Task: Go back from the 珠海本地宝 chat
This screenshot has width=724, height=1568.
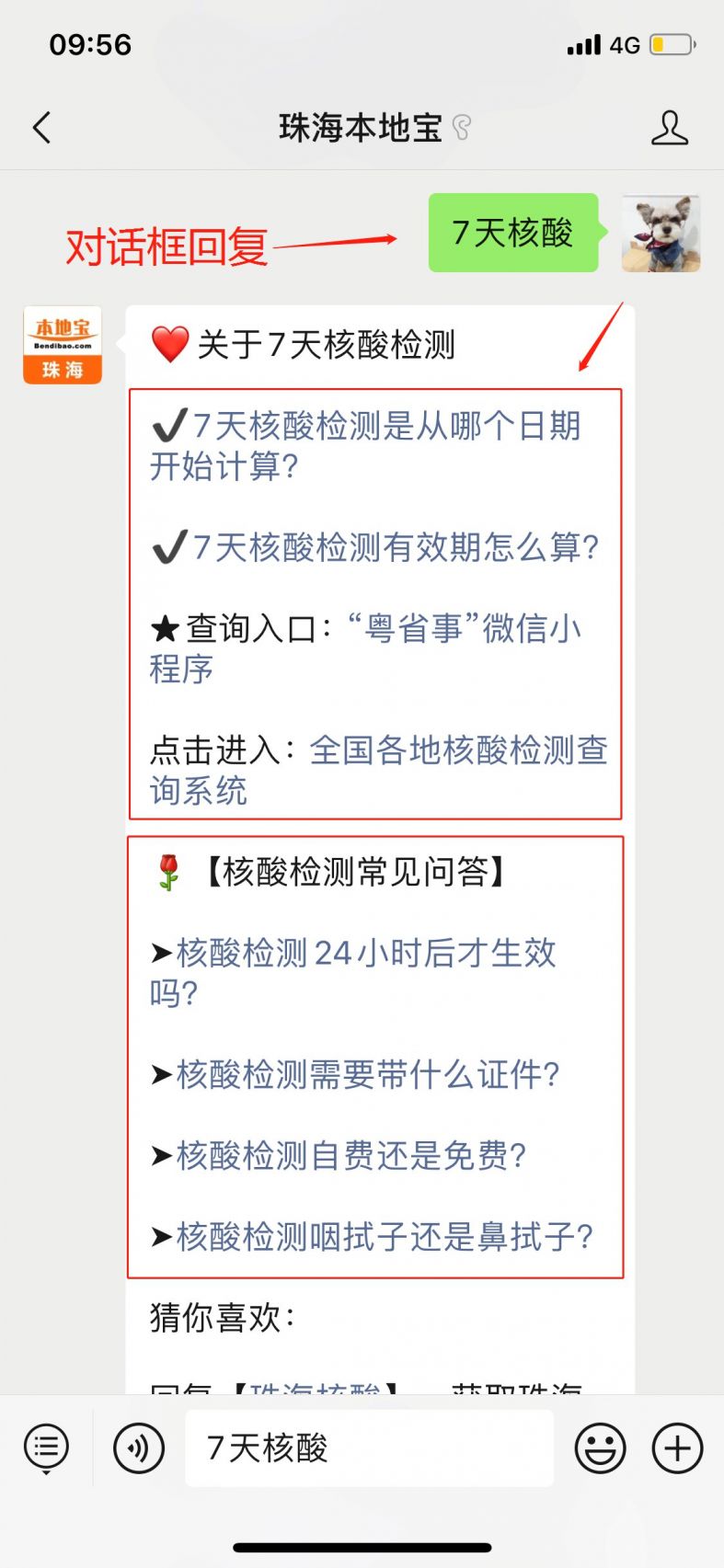Action: (x=41, y=128)
